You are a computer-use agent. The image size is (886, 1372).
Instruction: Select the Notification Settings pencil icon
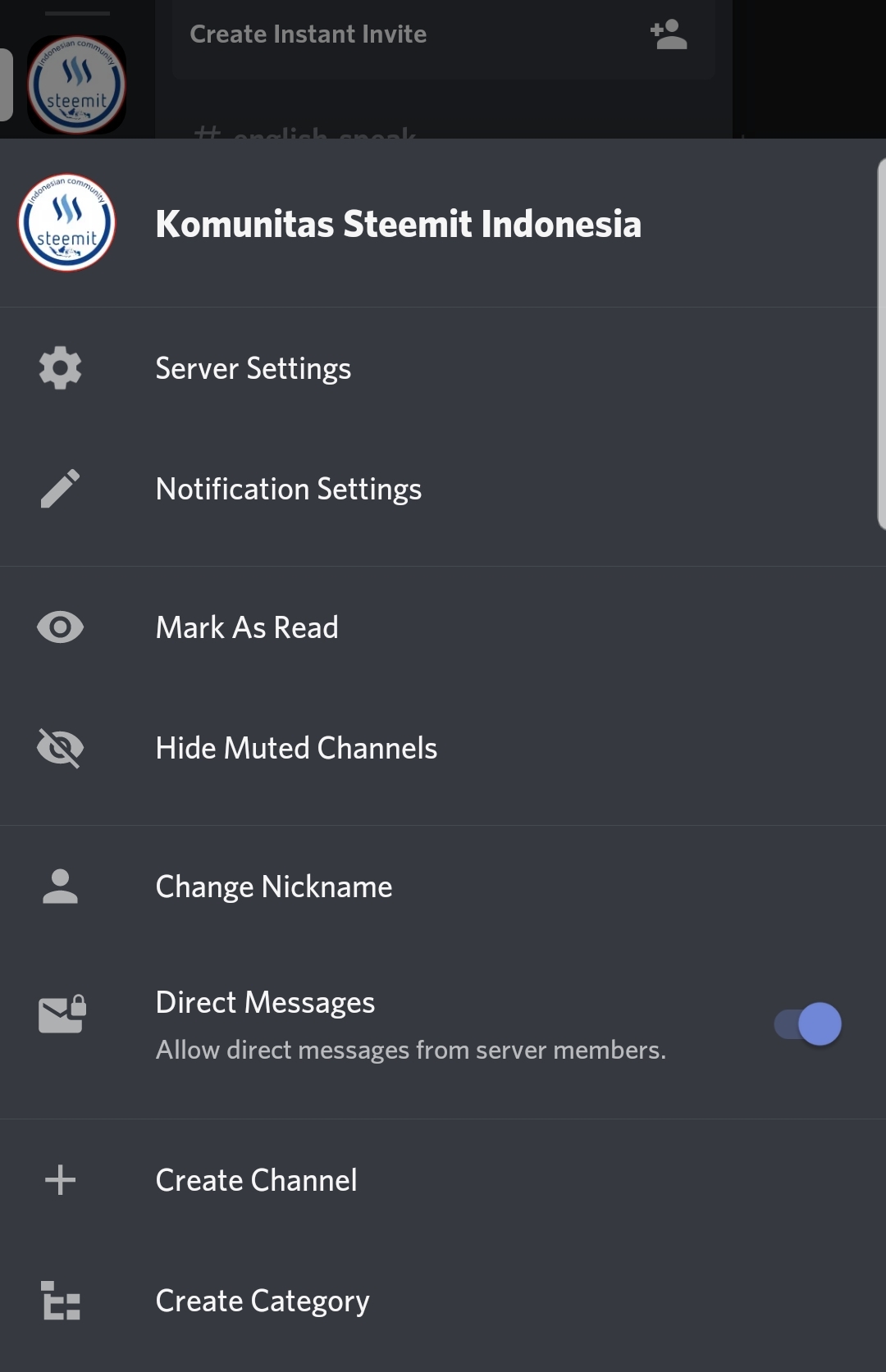coord(60,489)
